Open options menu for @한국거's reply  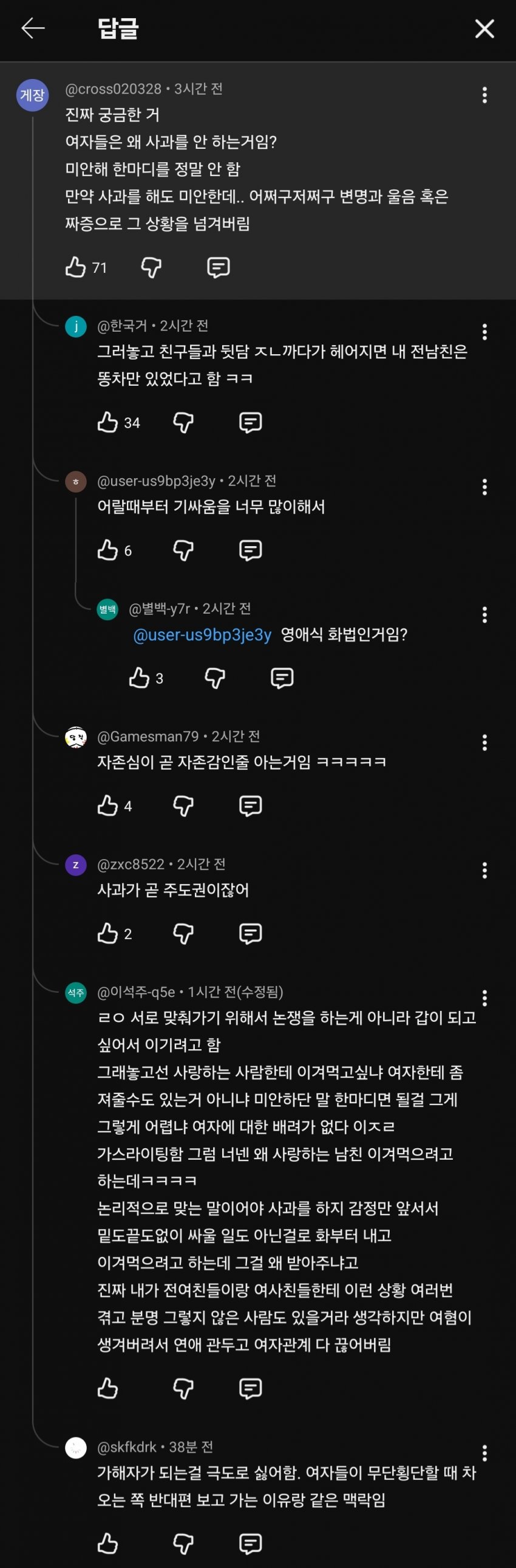point(484,332)
